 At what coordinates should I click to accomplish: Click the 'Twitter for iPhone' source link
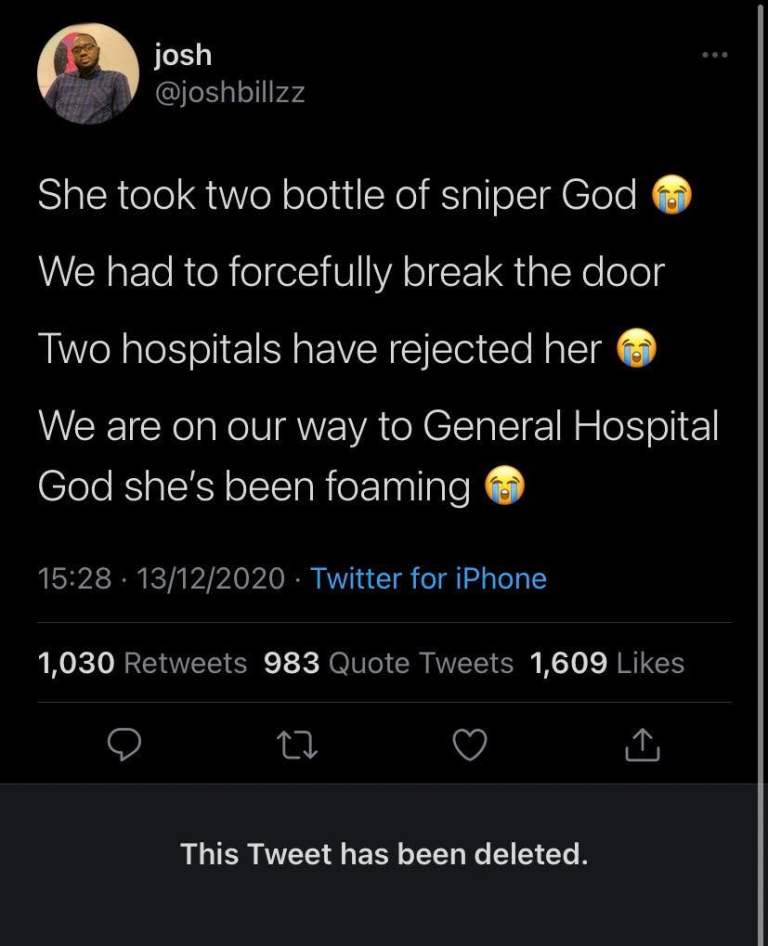[x=428, y=578]
